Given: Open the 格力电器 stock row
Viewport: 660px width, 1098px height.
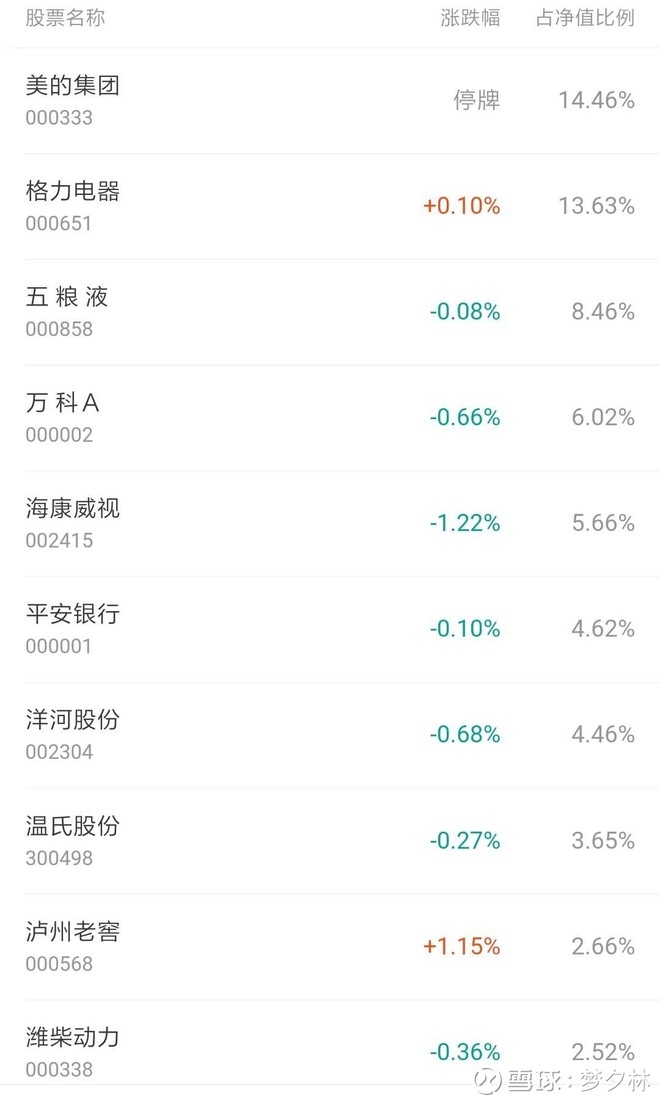Looking at the screenshot, I should 330,207.
